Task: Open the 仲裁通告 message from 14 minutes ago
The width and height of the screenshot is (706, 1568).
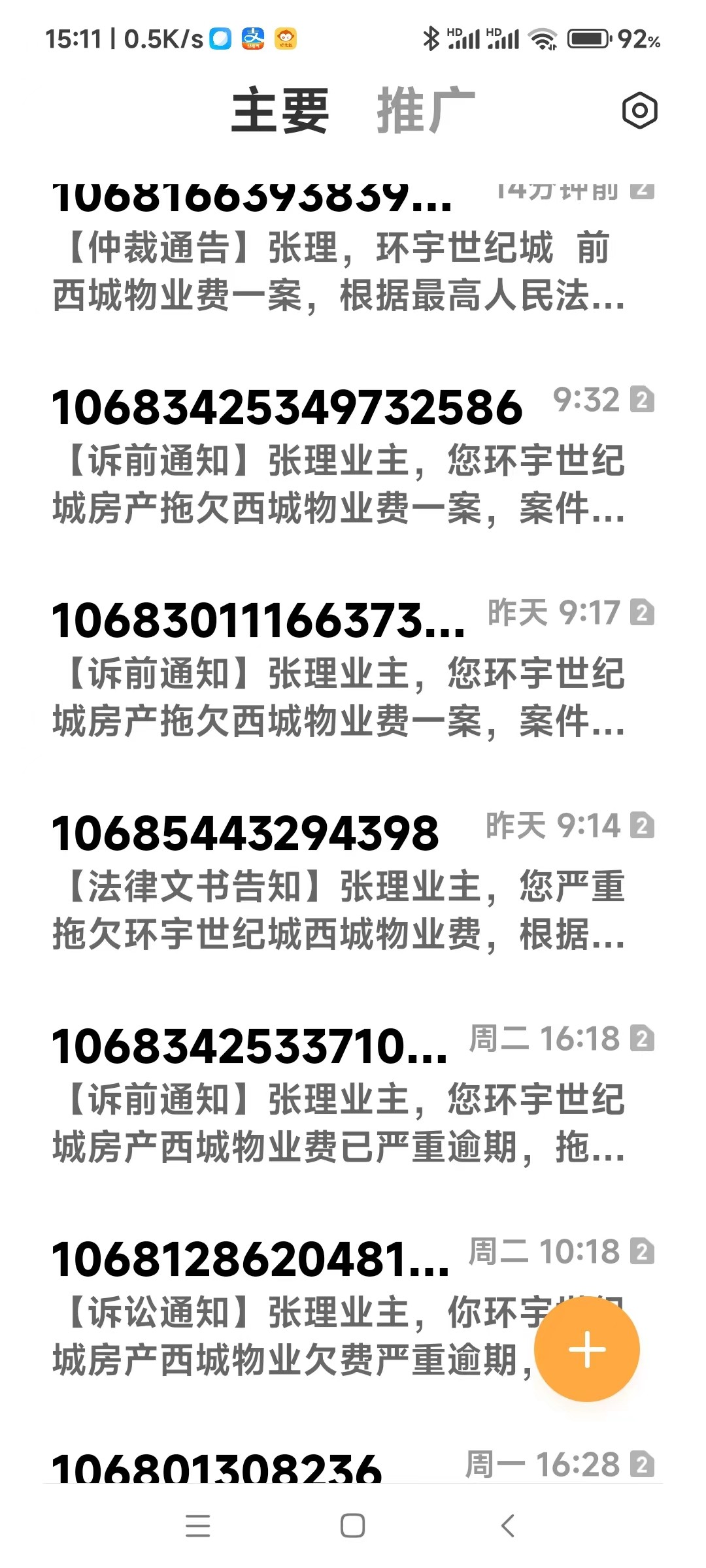Action: click(340, 261)
